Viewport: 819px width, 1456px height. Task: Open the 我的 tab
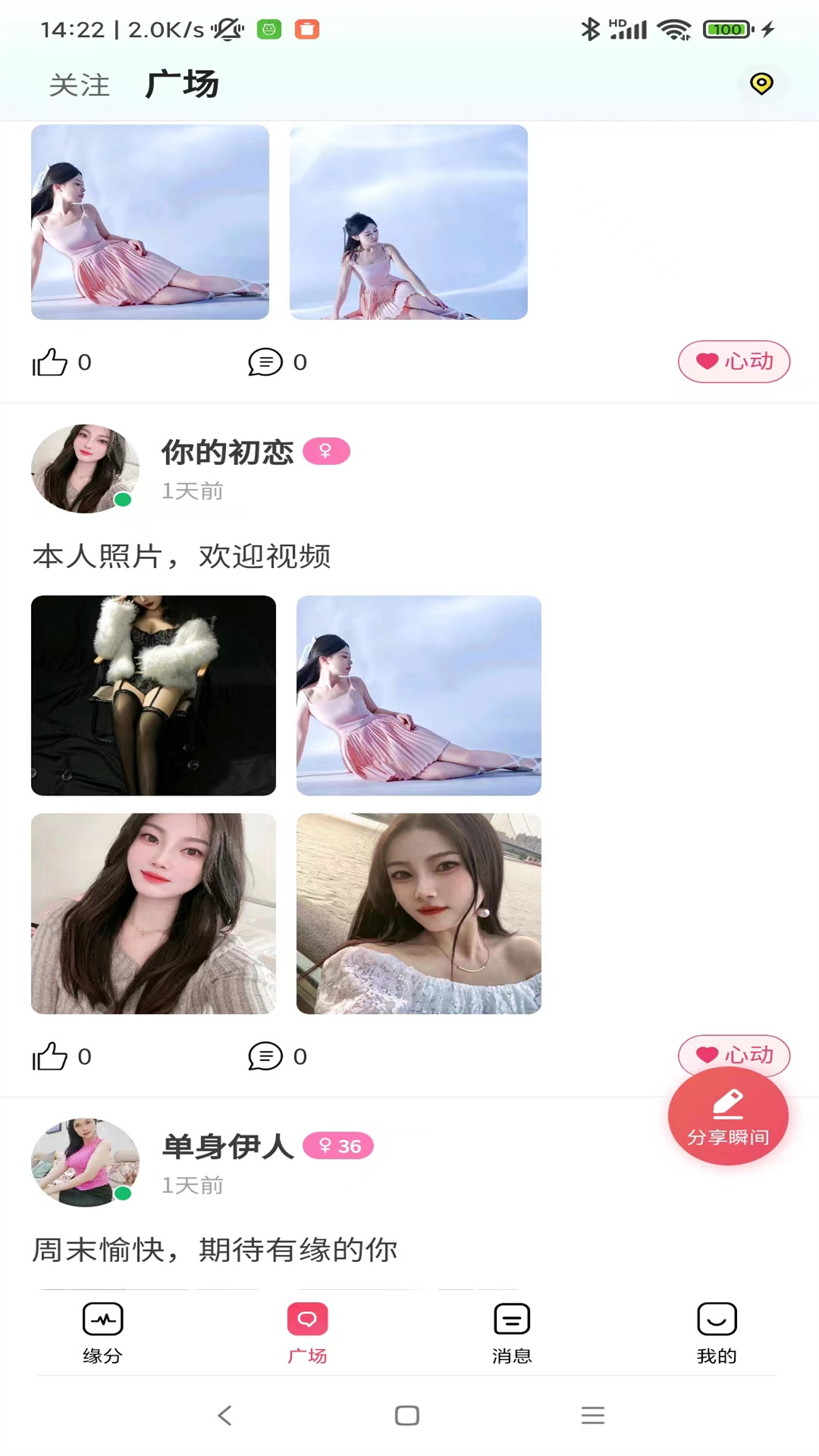(717, 1332)
